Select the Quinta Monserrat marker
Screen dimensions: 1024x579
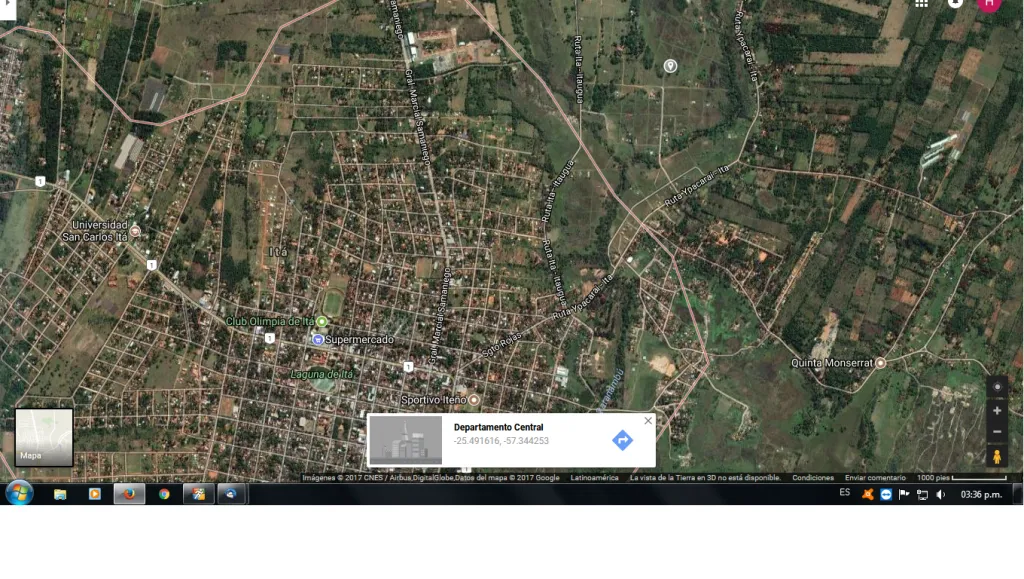coord(880,362)
